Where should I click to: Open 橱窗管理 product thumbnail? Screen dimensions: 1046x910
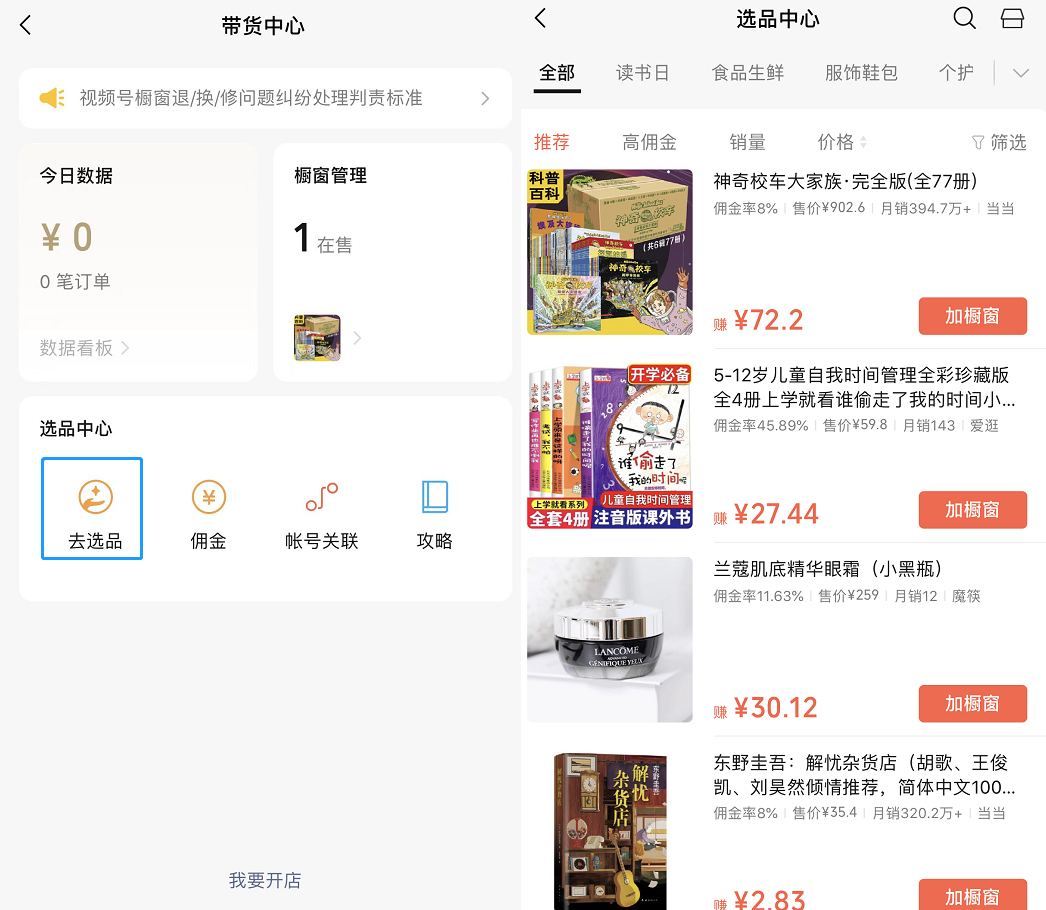pyautogui.click(x=317, y=338)
